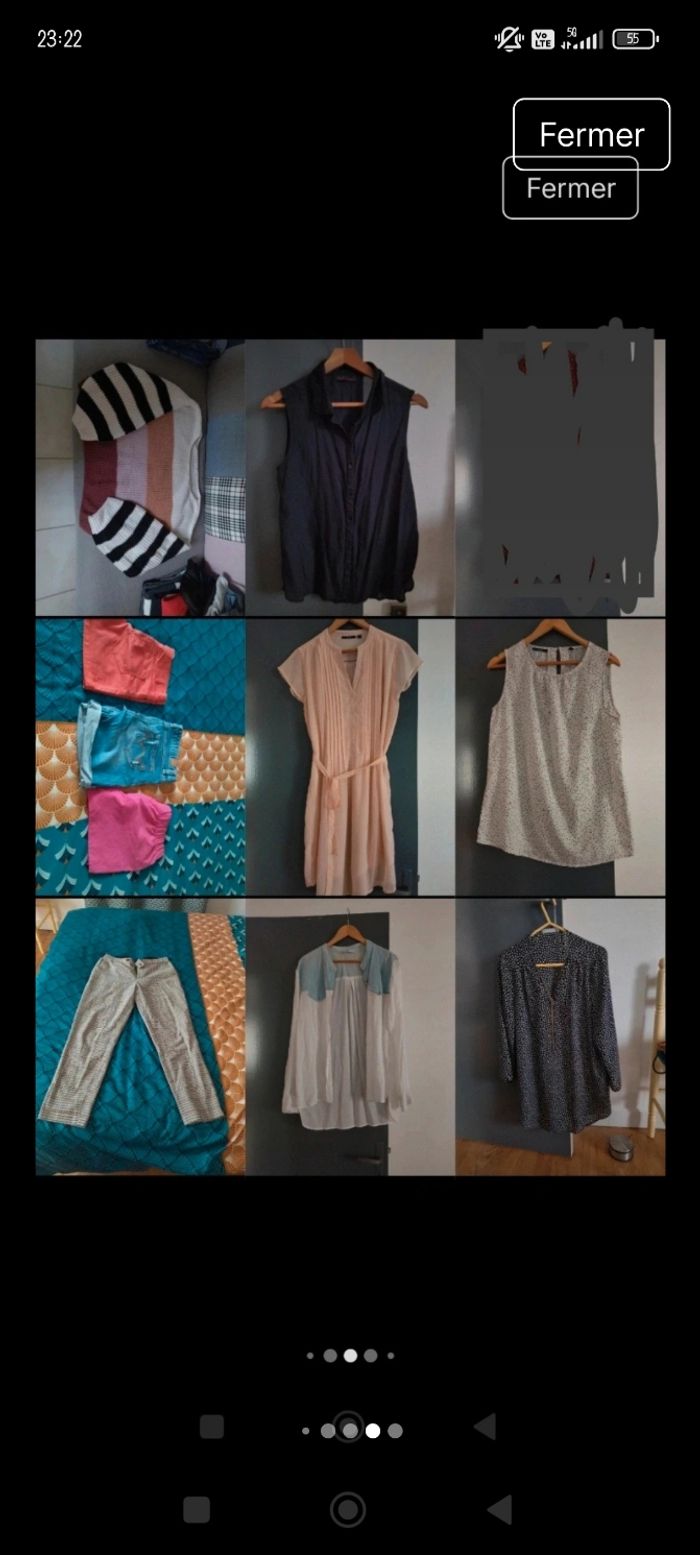Return to the home screen via the home button
700x1555 pixels.
click(x=347, y=1509)
